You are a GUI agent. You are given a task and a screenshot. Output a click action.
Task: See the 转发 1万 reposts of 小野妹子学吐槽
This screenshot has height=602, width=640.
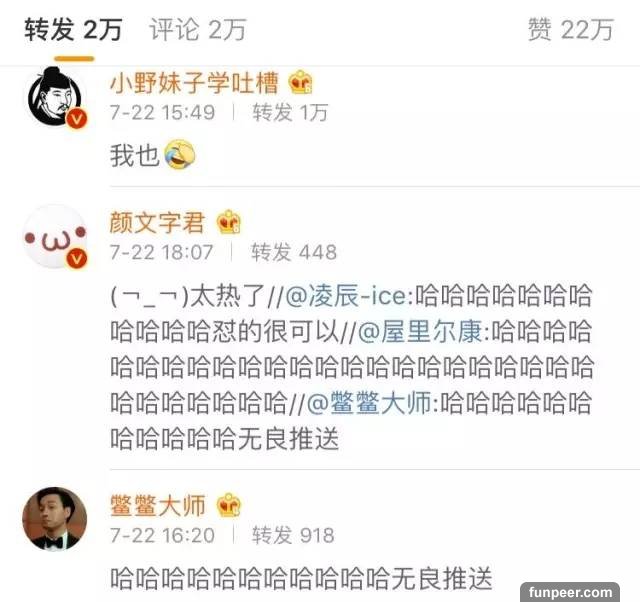tap(290, 112)
